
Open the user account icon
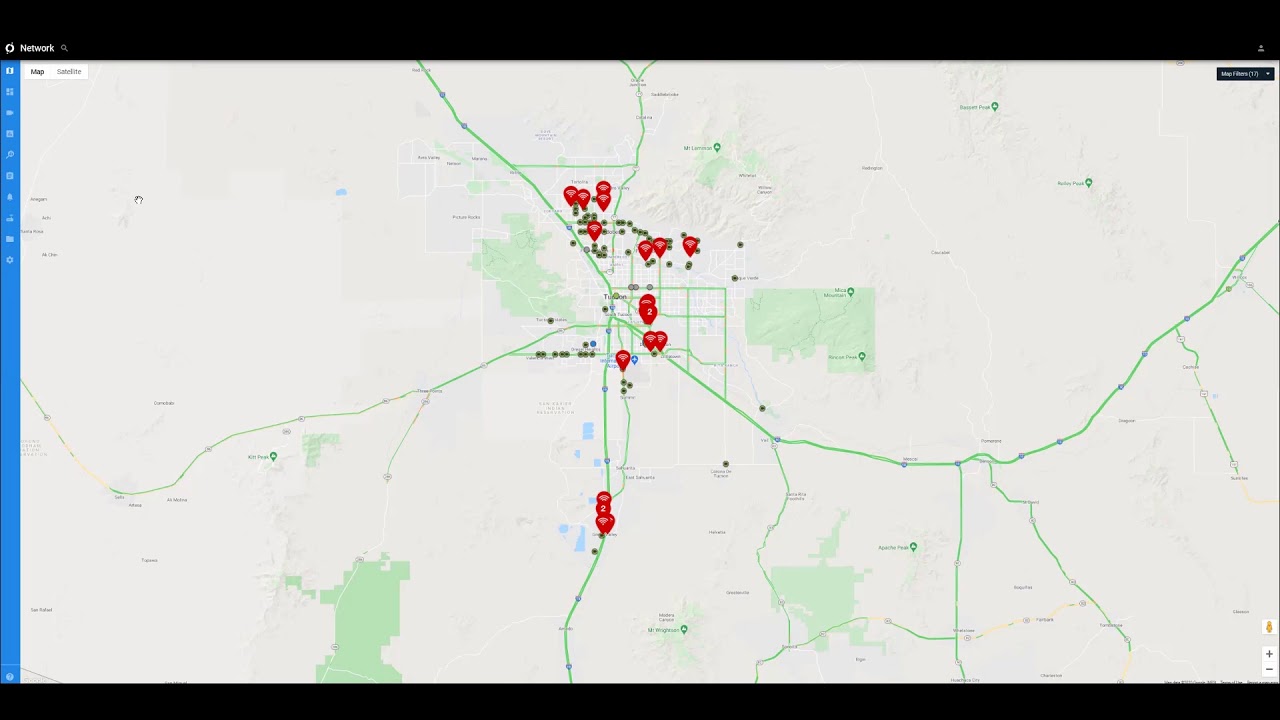coord(1261,48)
